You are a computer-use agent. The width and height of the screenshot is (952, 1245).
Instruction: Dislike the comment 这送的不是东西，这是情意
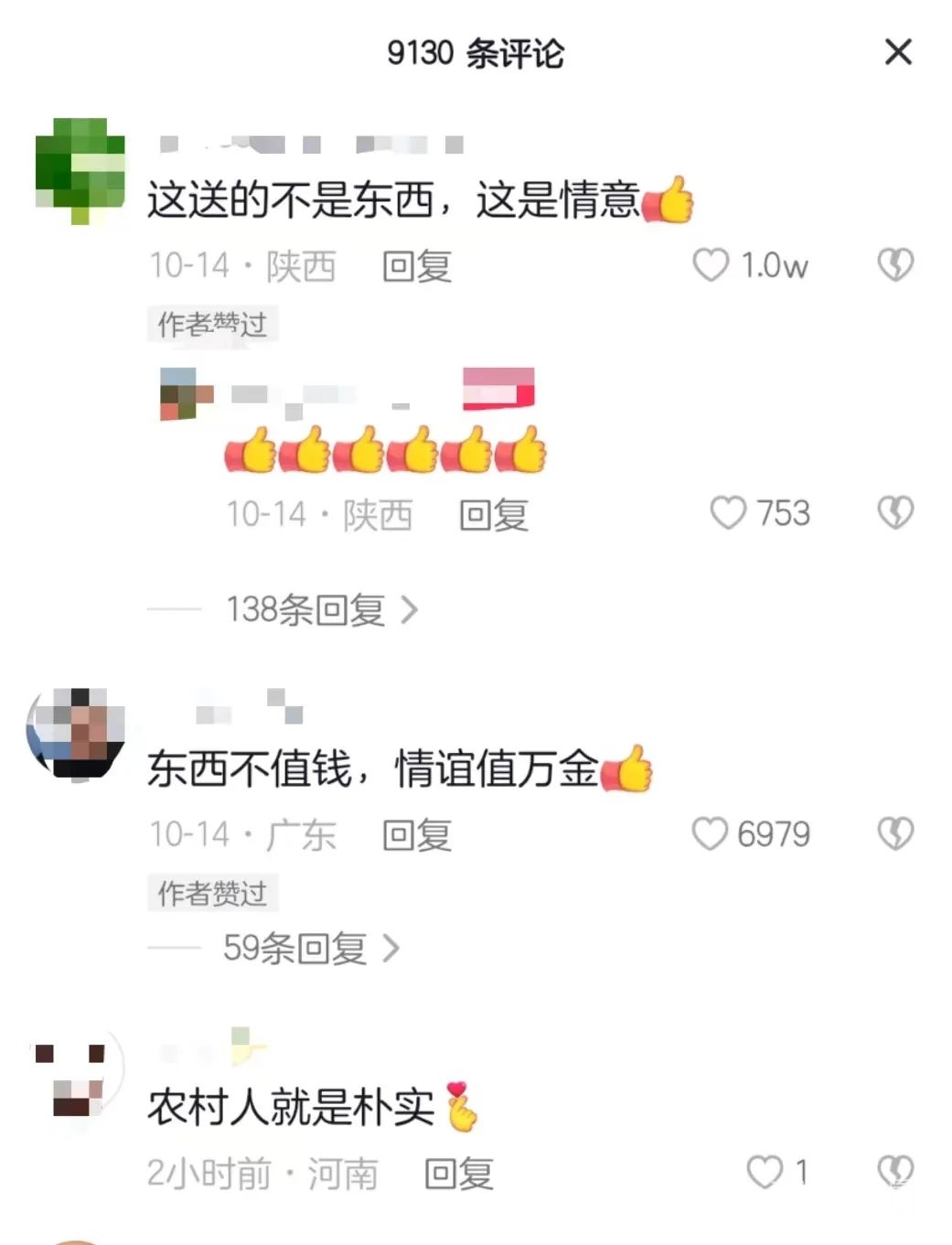click(x=895, y=265)
